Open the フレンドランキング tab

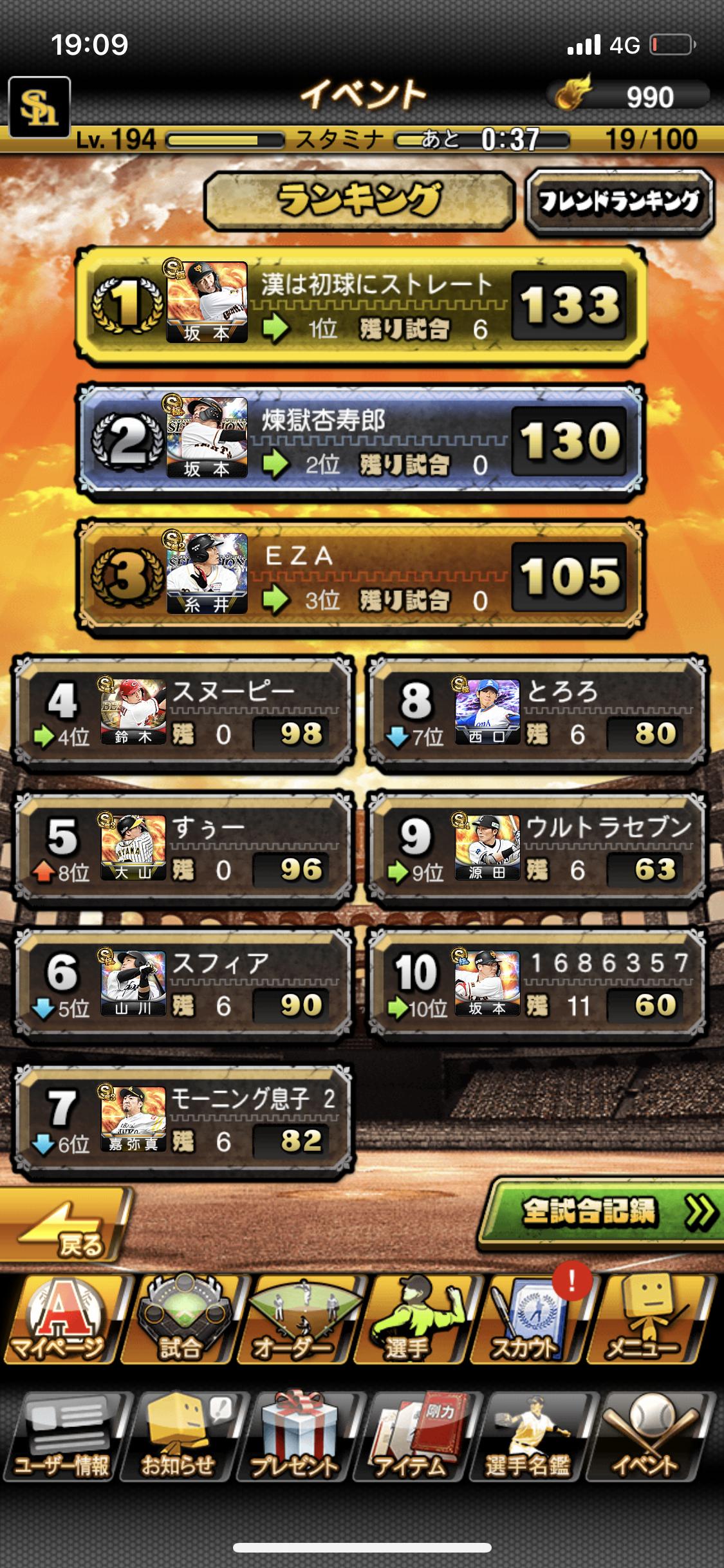pos(620,202)
